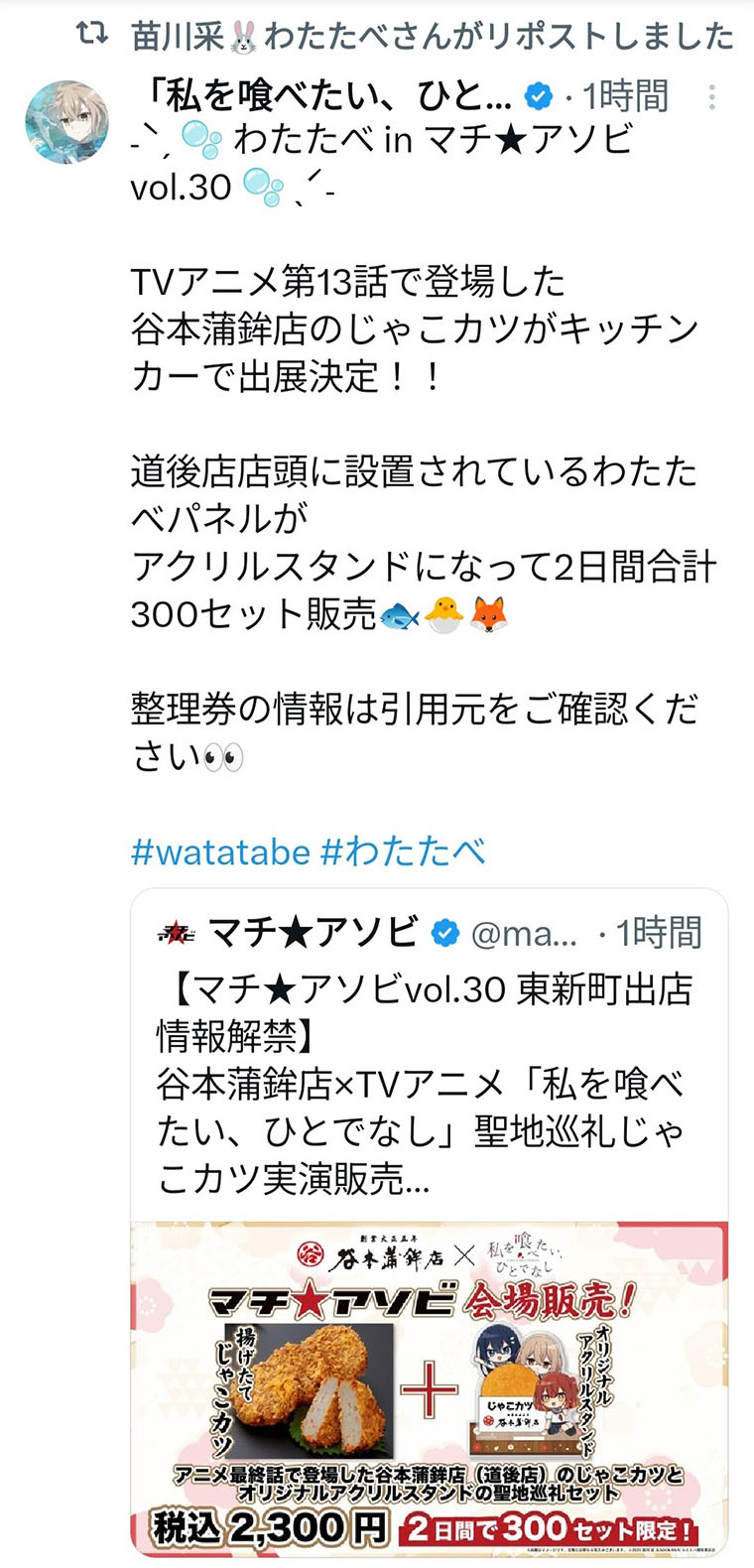
Task: View the じゃこカツ promo image
Action: click(429, 1387)
